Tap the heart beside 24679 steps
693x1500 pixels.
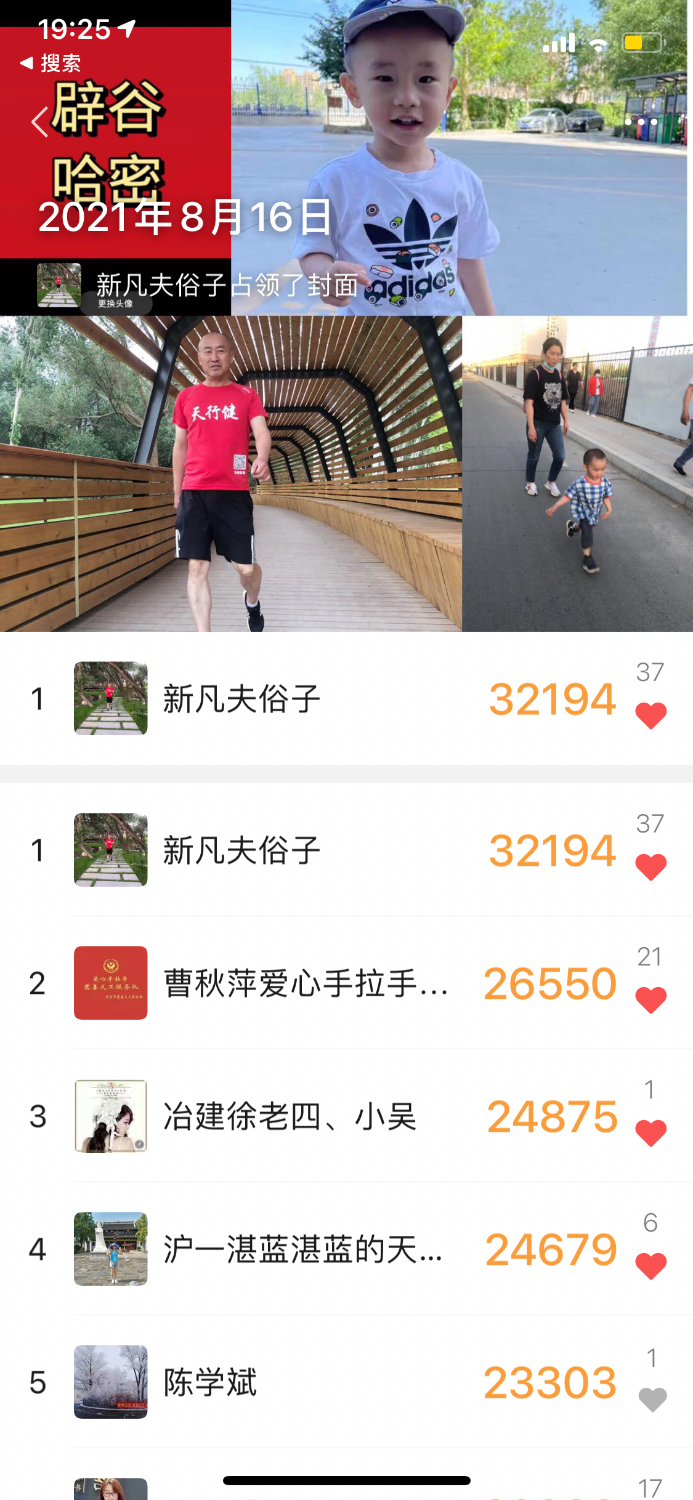[651, 1266]
